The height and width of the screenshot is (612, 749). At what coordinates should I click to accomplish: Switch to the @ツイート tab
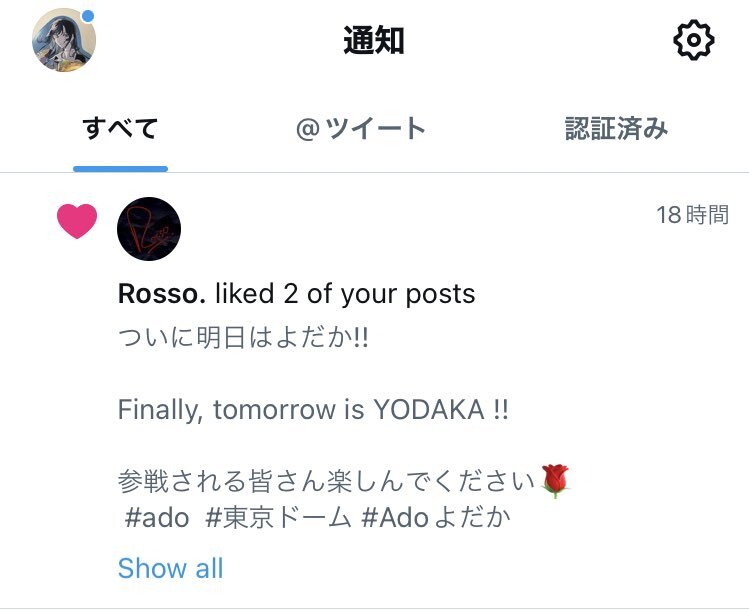pos(361,128)
